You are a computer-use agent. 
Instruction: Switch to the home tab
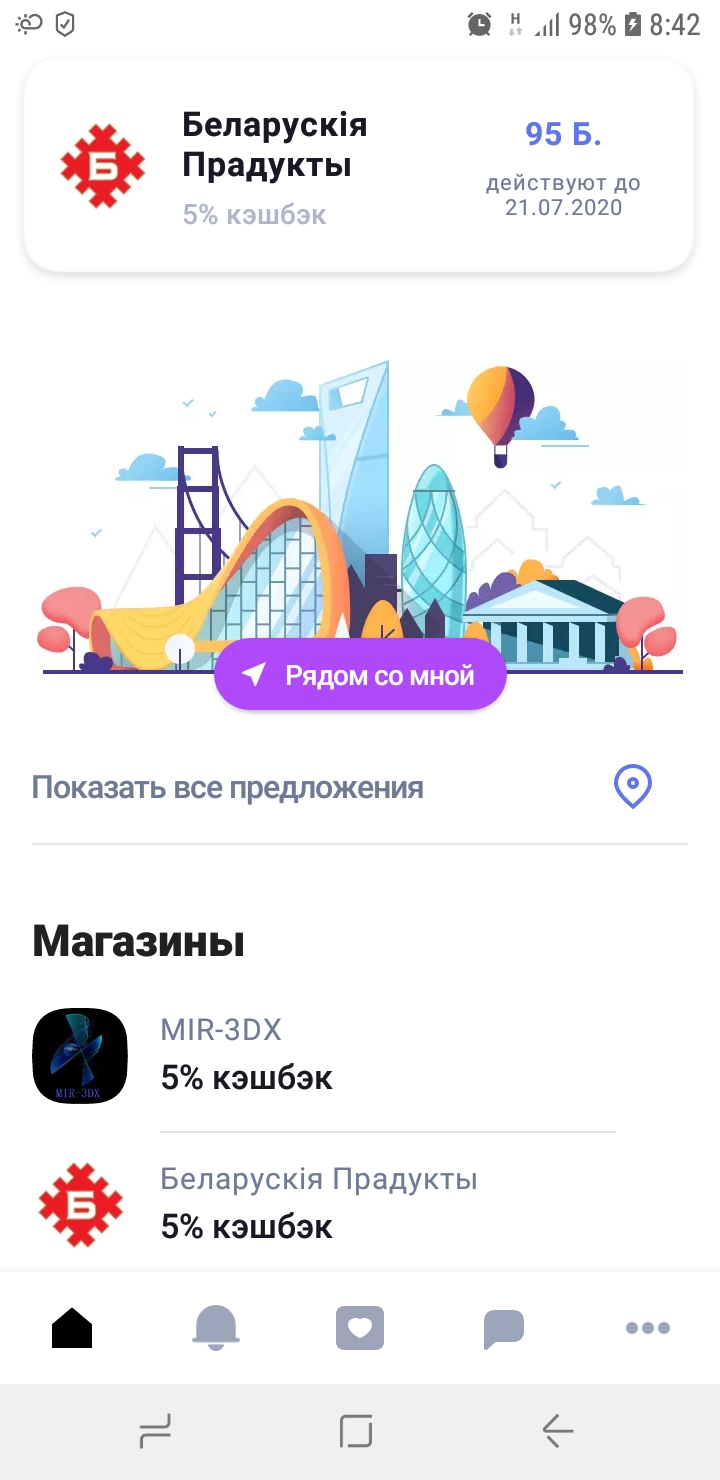(72, 1328)
